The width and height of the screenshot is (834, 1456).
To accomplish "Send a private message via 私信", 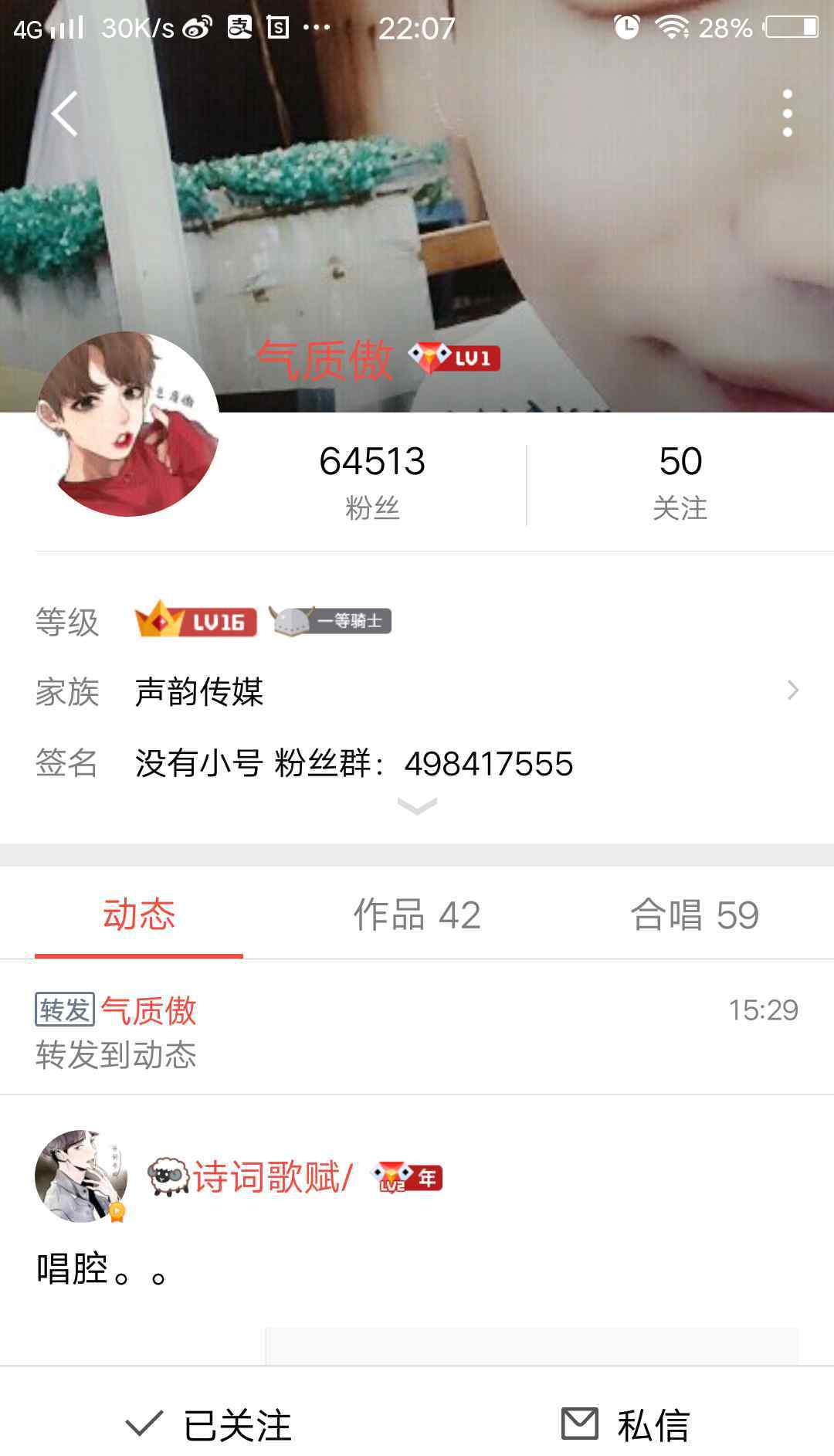I will point(625,1424).
